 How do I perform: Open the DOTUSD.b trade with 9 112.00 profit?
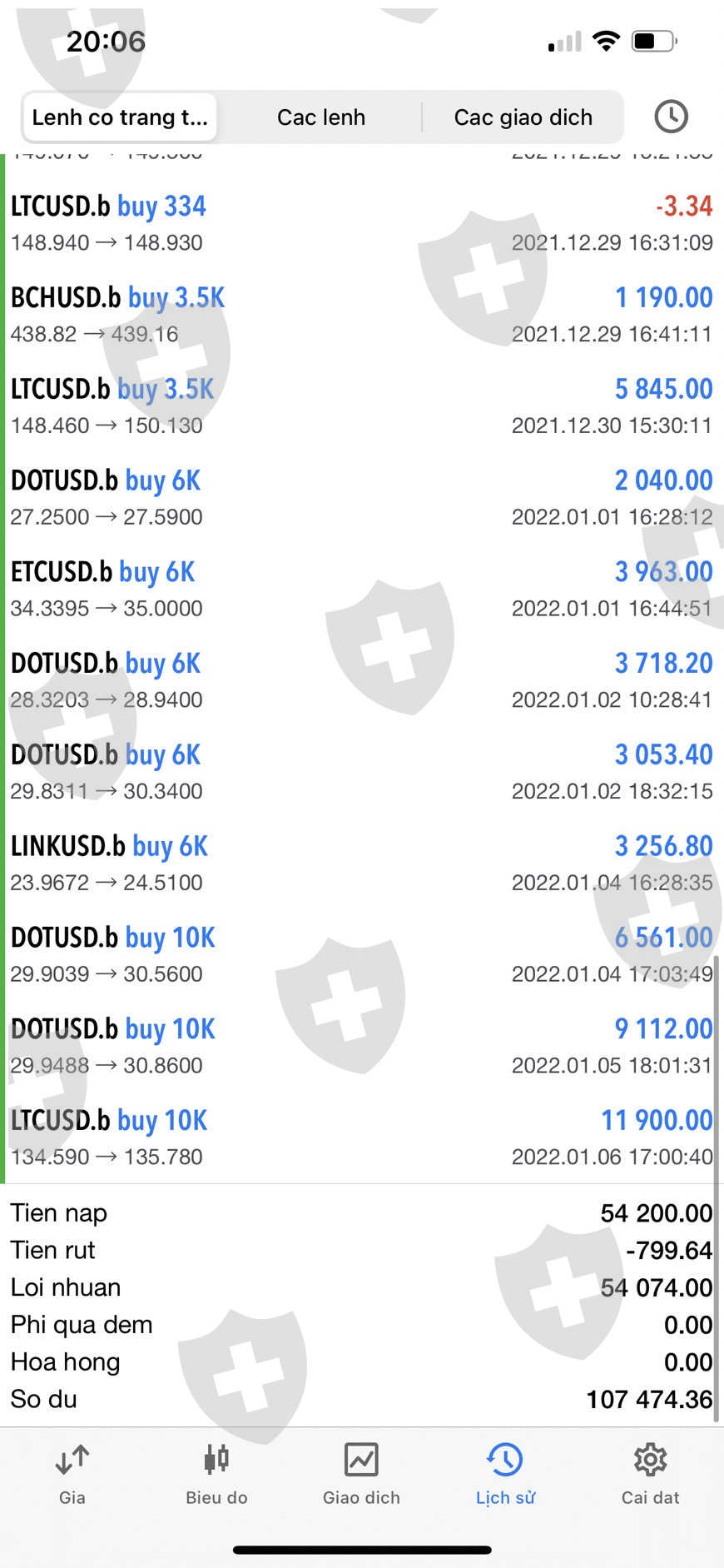click(x=361, y=1046)
